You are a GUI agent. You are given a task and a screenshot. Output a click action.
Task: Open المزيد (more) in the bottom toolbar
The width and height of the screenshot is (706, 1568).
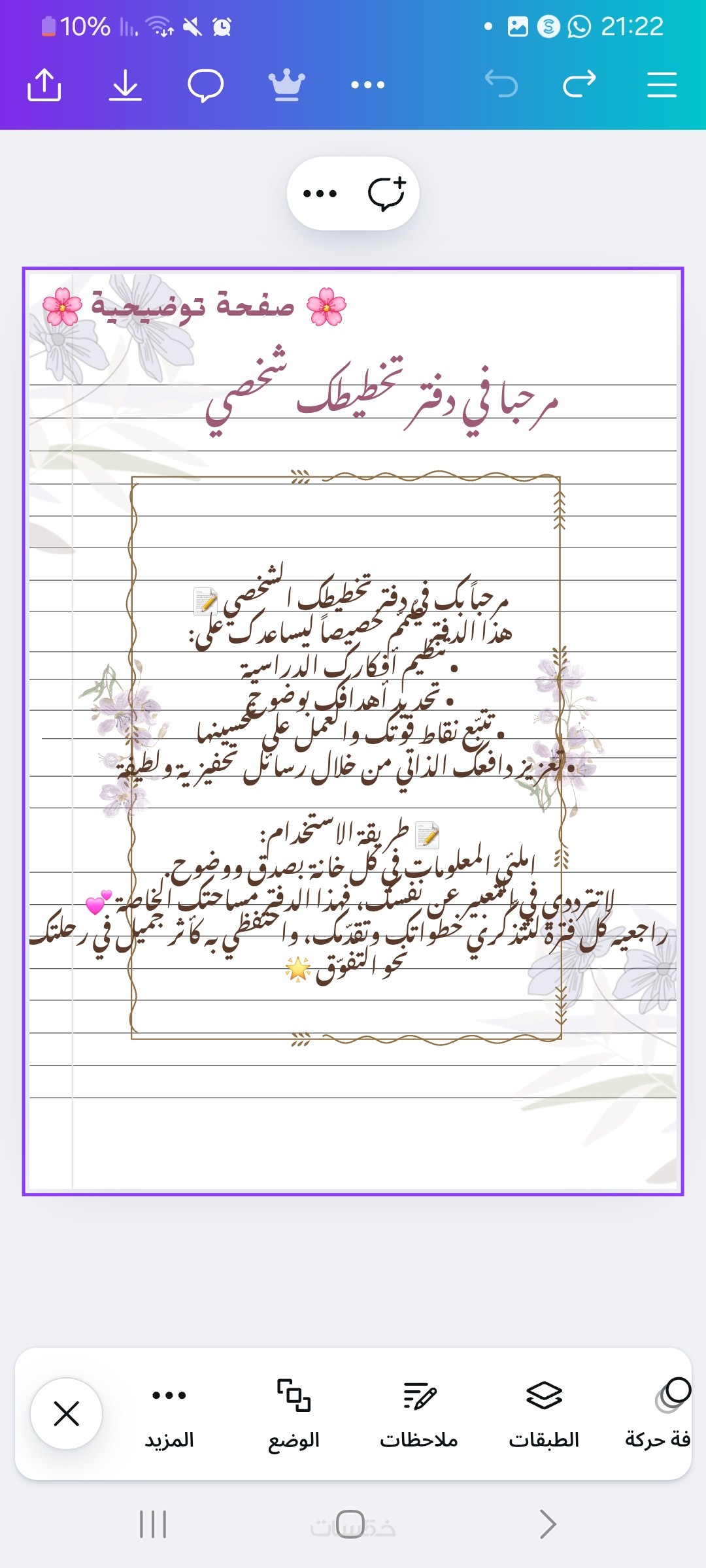point(169,1414)
